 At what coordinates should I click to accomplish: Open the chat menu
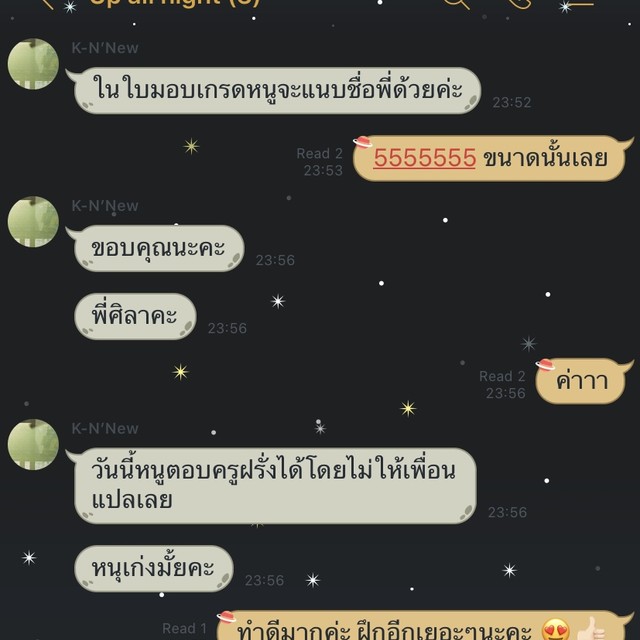pos(580,3)
